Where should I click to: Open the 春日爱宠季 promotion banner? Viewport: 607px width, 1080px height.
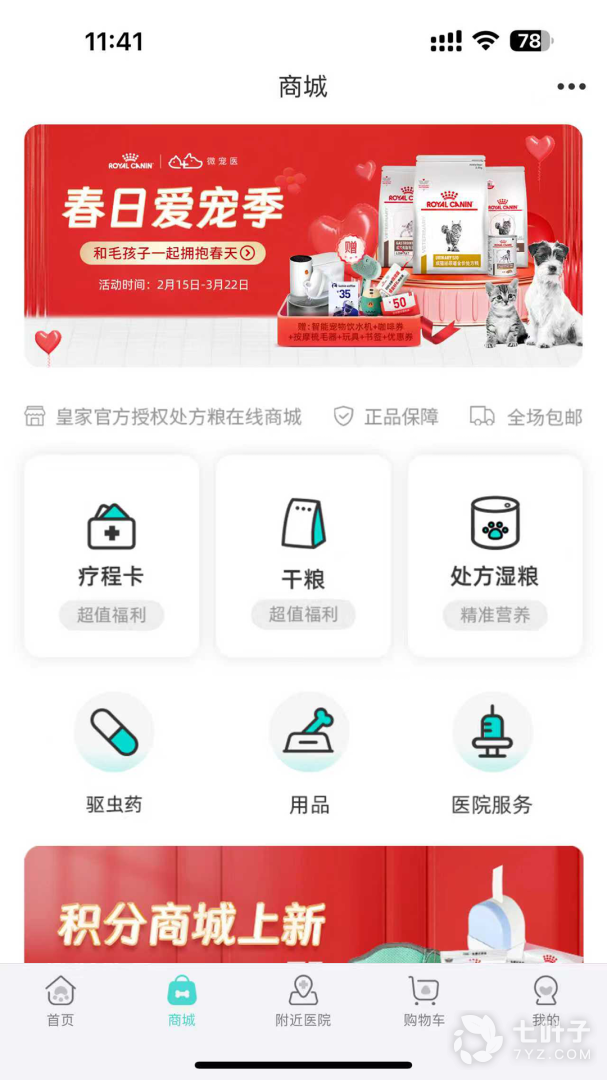point(303,246)
